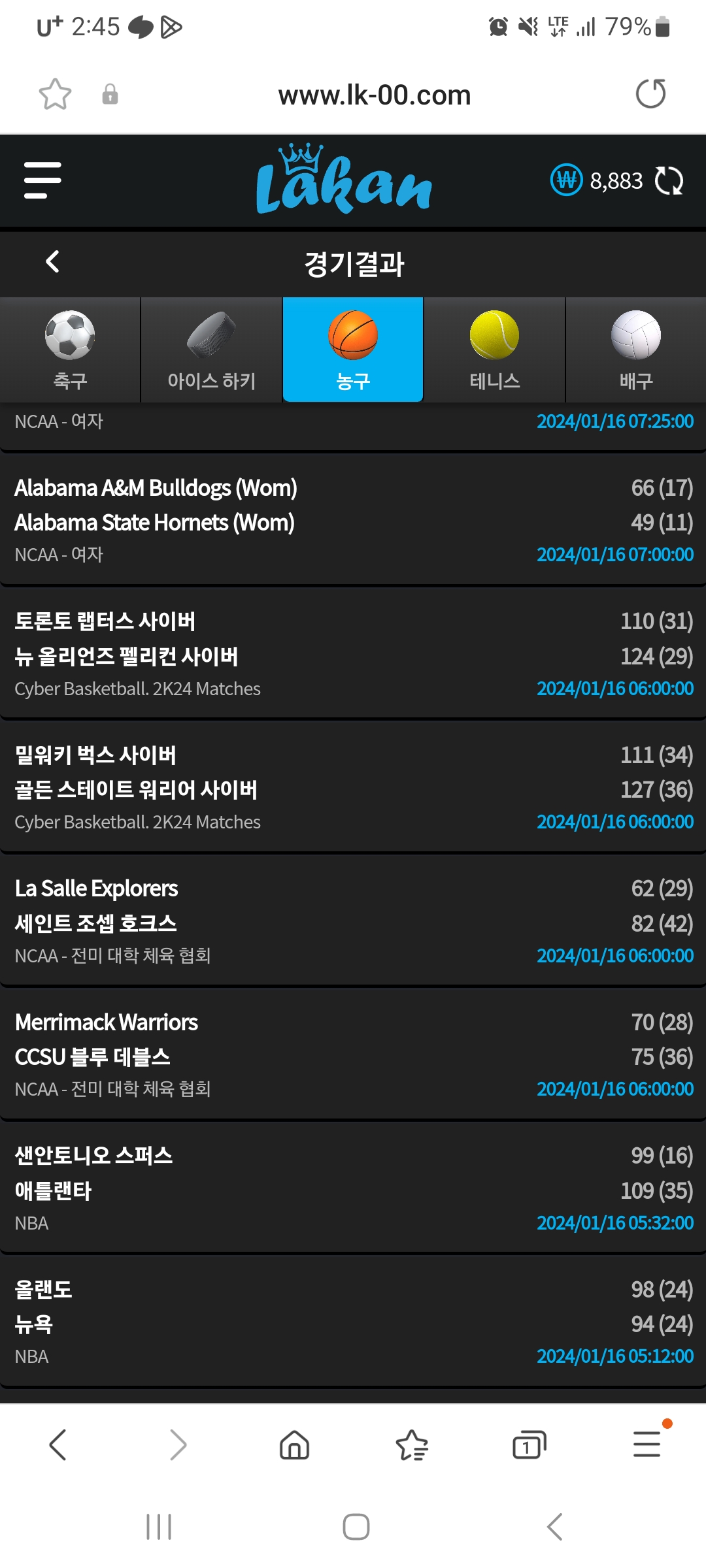The height and width of the screenshot is (1568, 706).
Task: Tap the browser page reload icon
Action: pos(652,94)
